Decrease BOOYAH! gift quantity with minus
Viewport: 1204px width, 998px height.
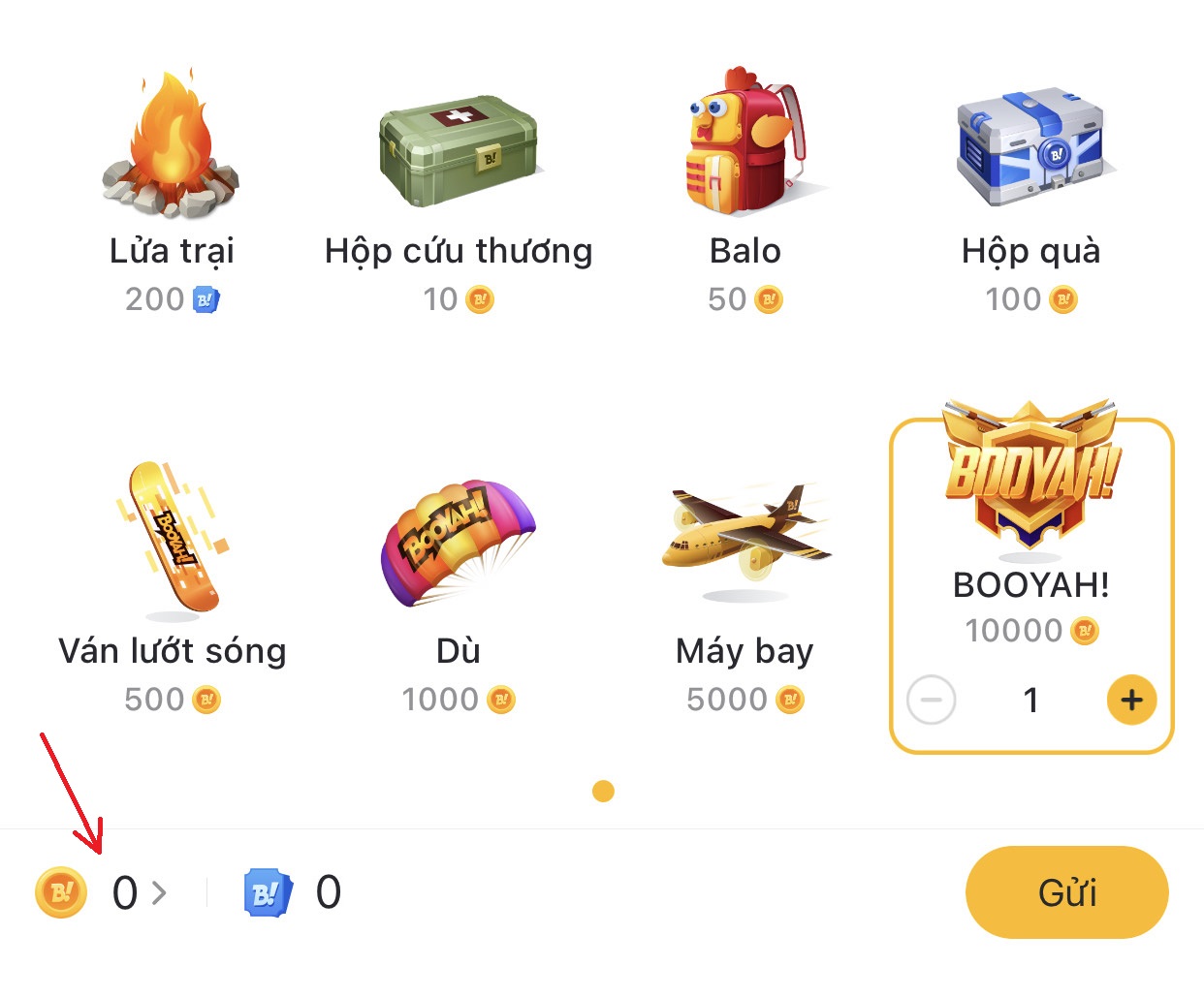(931, 700)
